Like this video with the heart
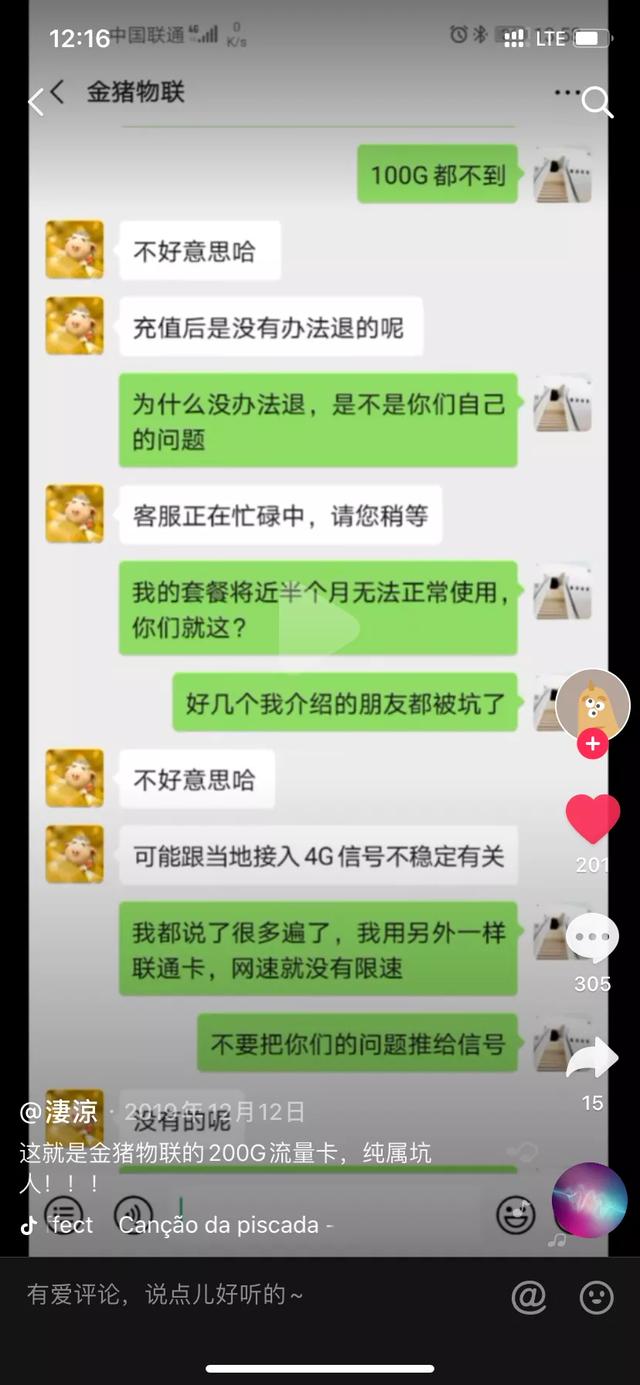 click(593, 817)
